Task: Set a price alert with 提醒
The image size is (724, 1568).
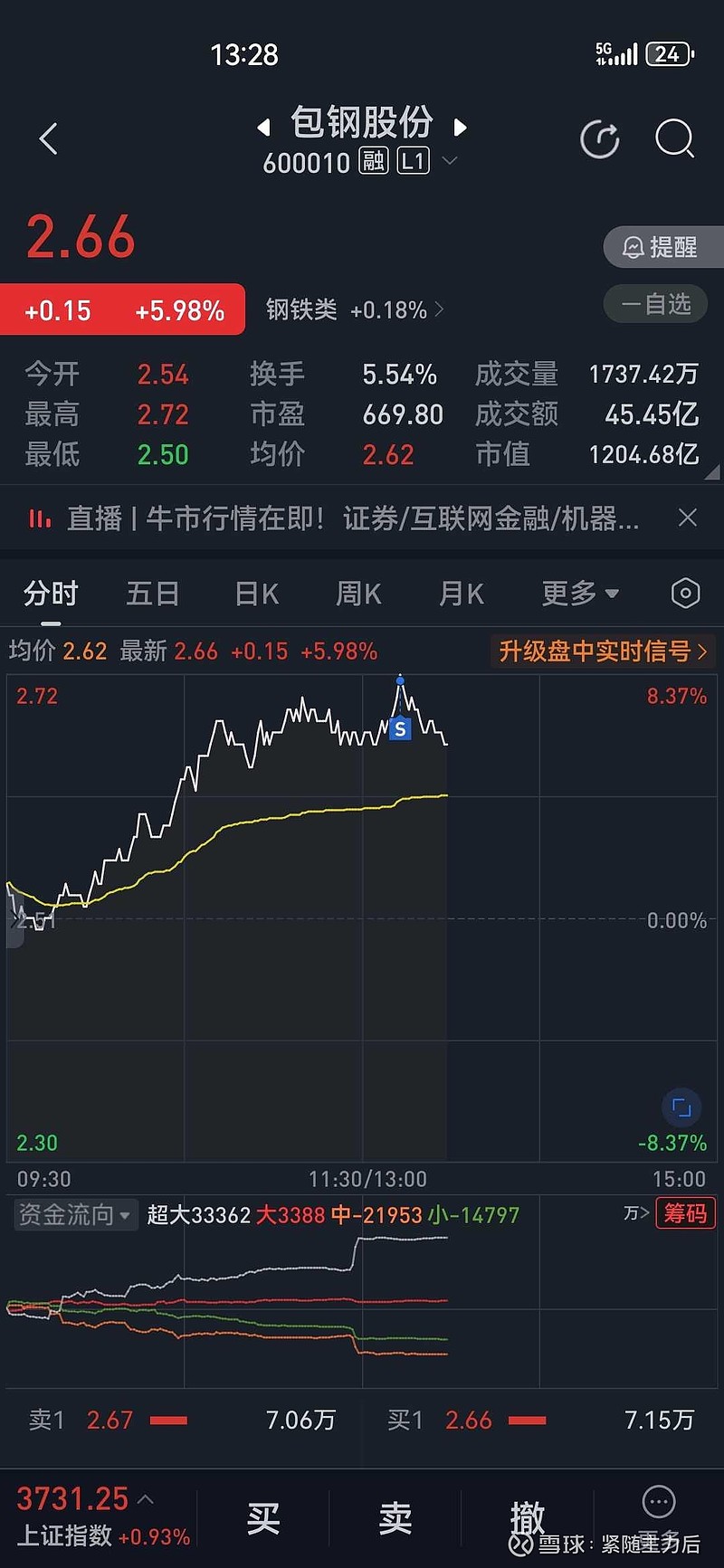Action: click(x=662, y=247)
